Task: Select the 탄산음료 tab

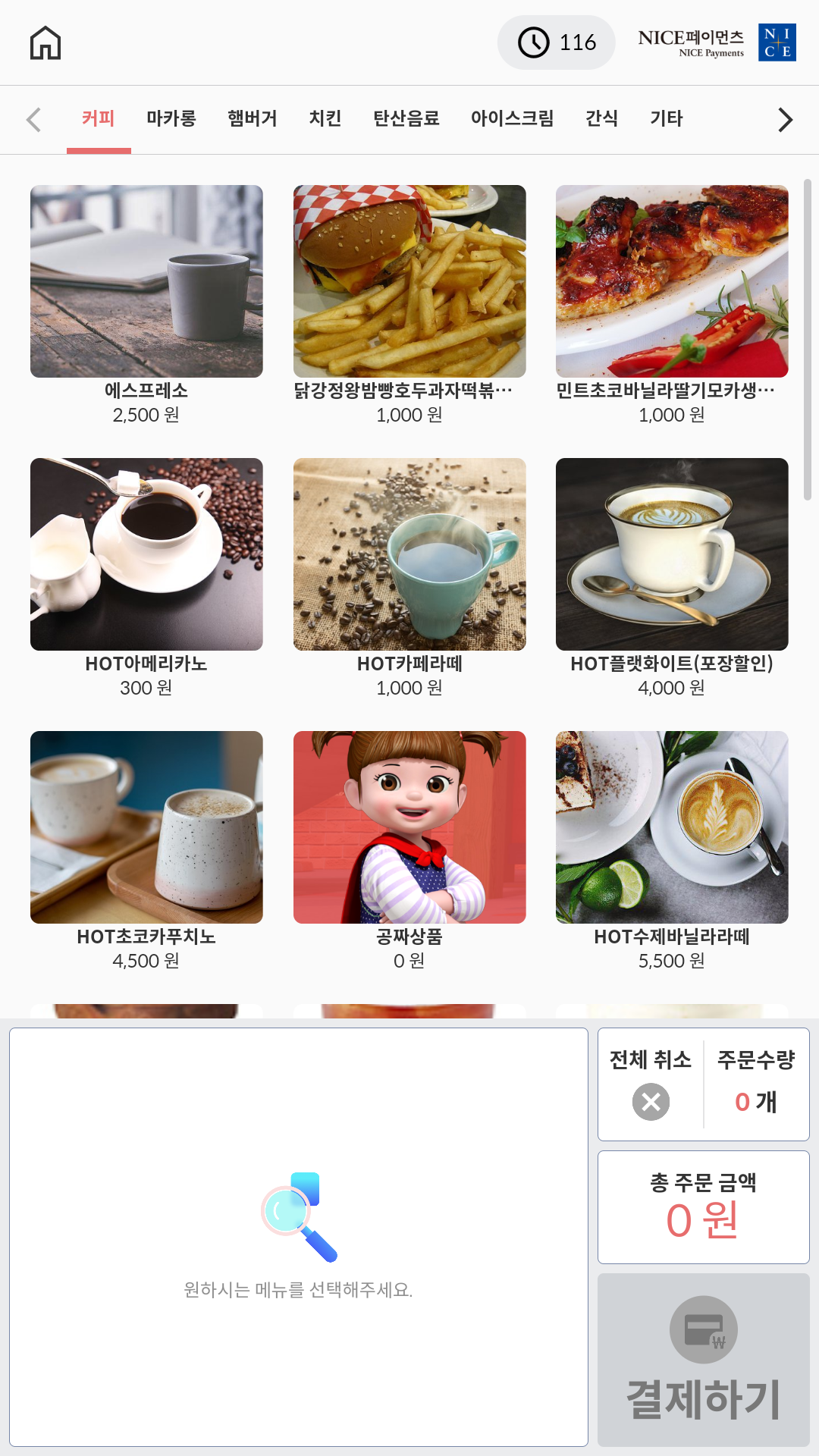Action: click(x=406, y=119)
